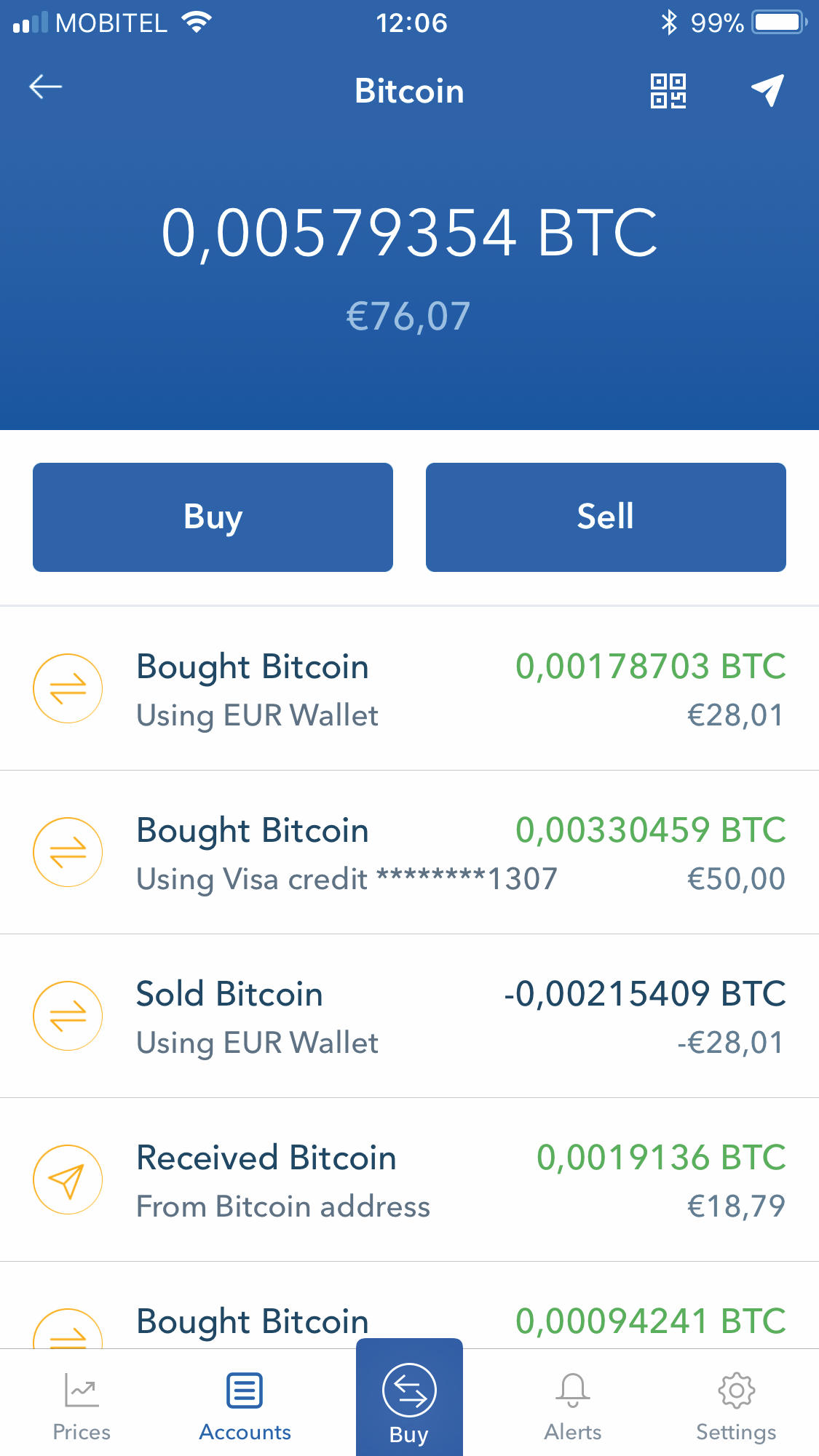819x1456 pixels.
Task: Tap the Buy tab in bottom bar
Action: (409, 1399)
